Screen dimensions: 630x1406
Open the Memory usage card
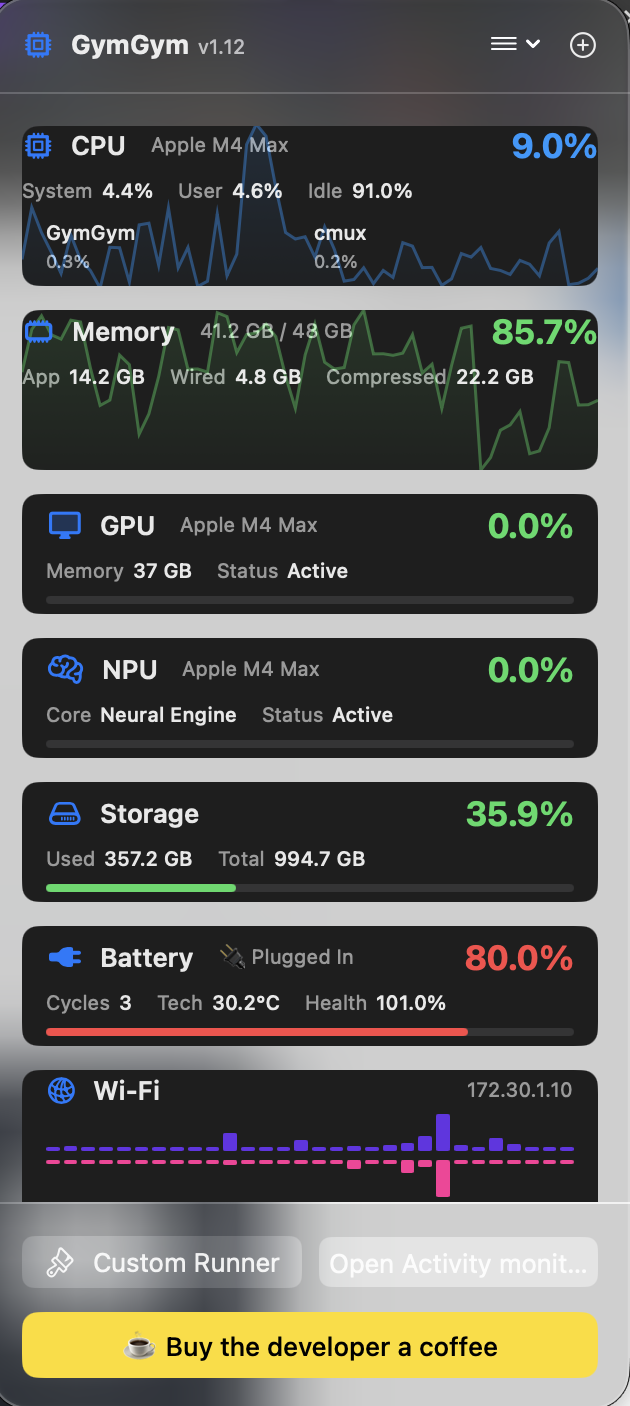310,390
